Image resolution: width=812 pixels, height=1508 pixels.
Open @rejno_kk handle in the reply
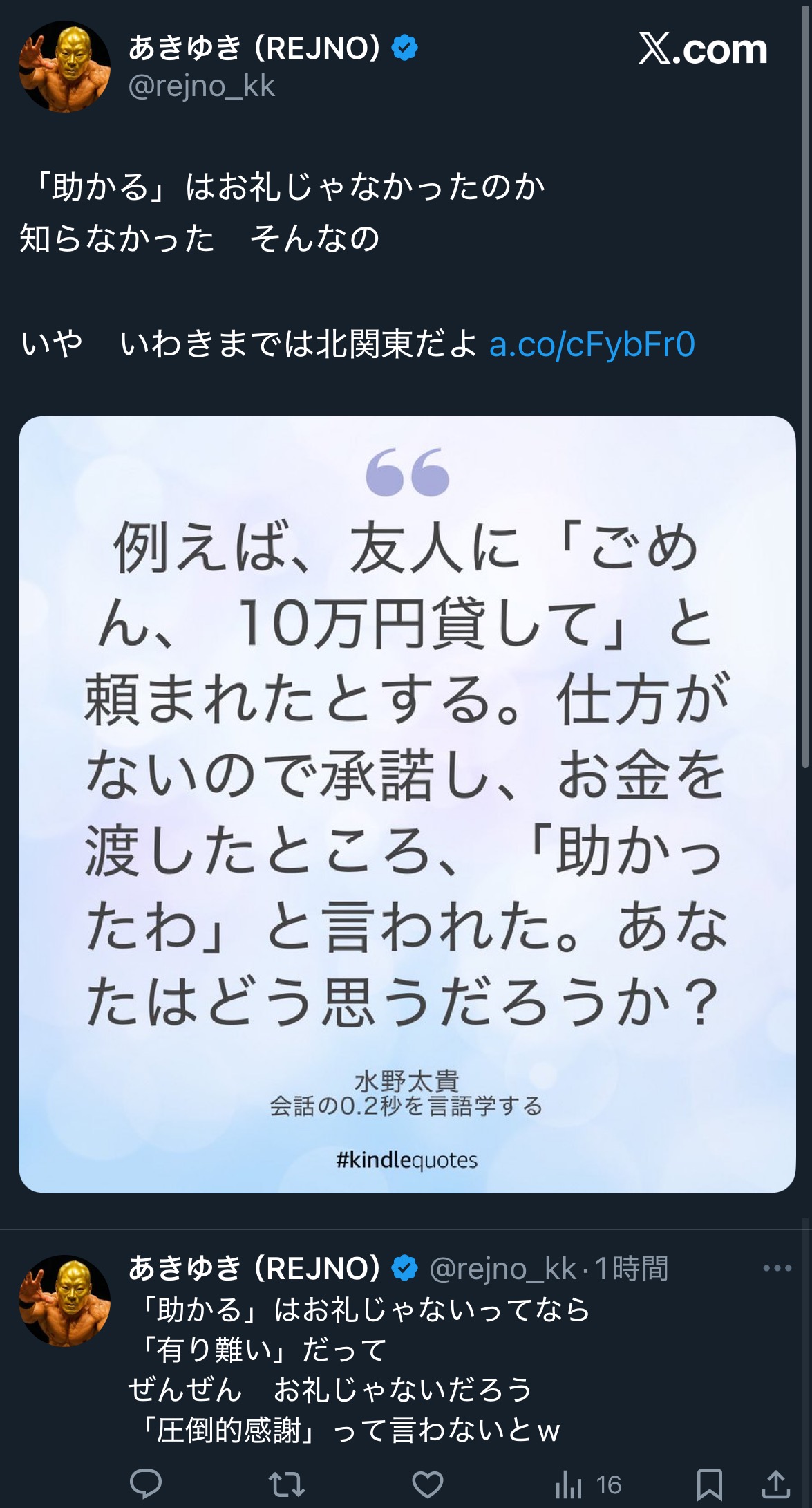pos(502,1268)
